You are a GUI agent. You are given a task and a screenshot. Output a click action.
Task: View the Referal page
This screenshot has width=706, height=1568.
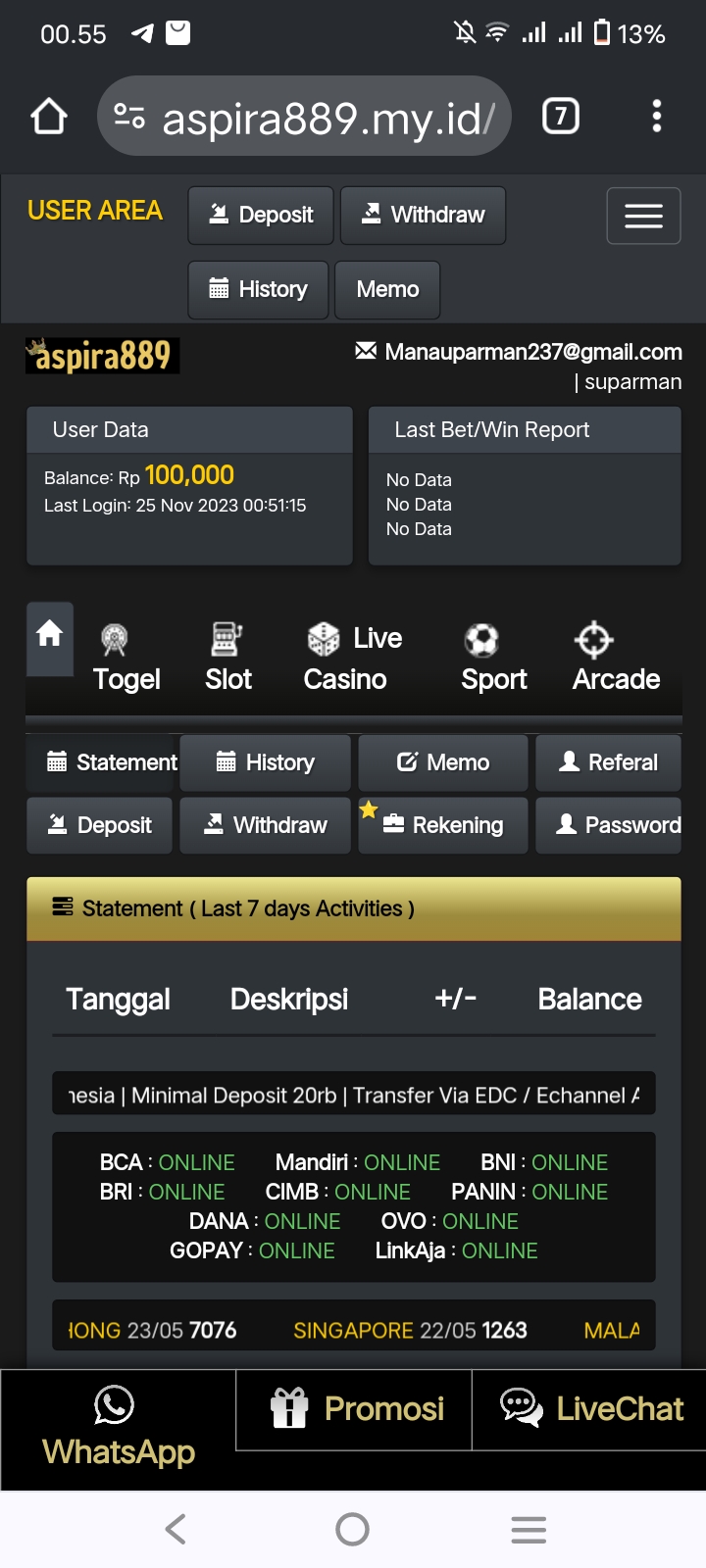point(608,762)
